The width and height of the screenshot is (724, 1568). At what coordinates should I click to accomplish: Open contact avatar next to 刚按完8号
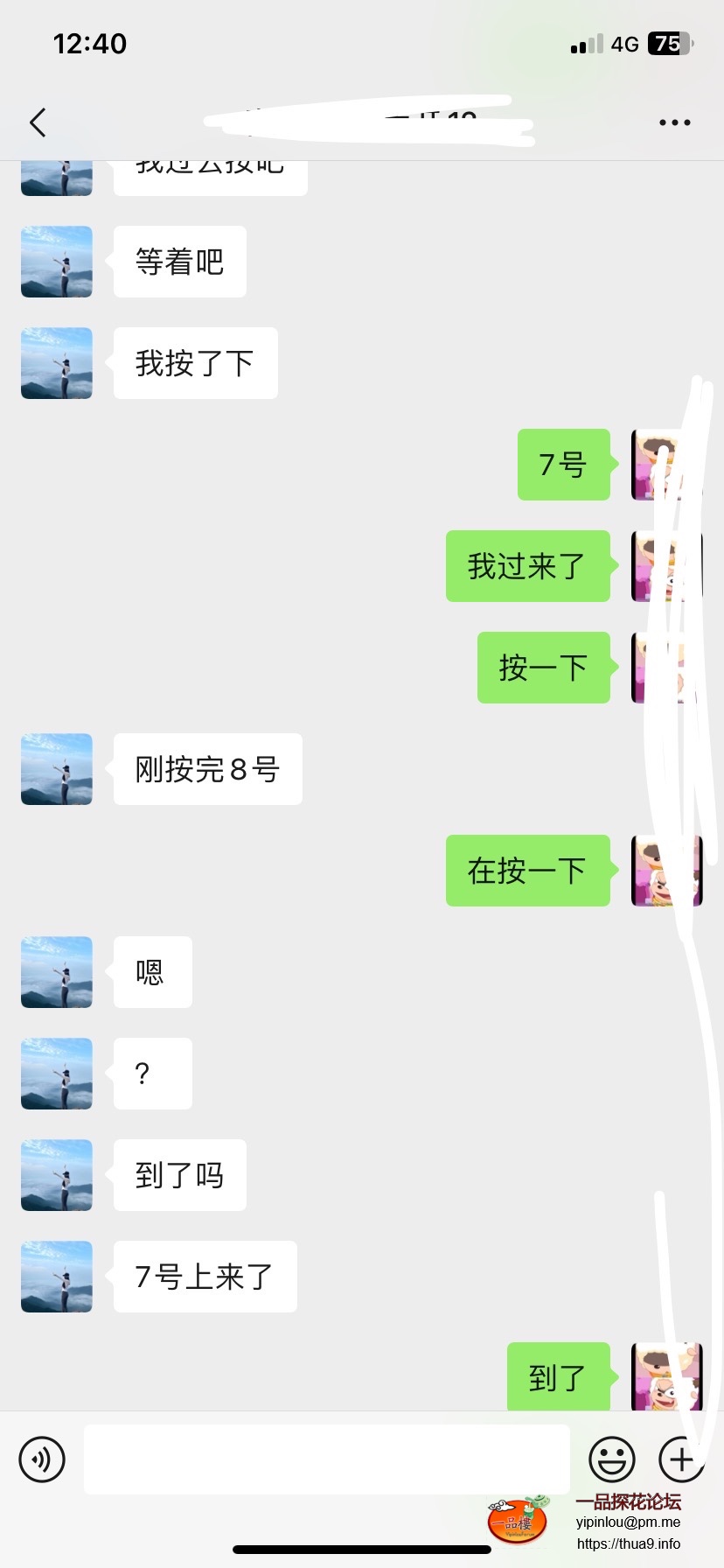57,769
